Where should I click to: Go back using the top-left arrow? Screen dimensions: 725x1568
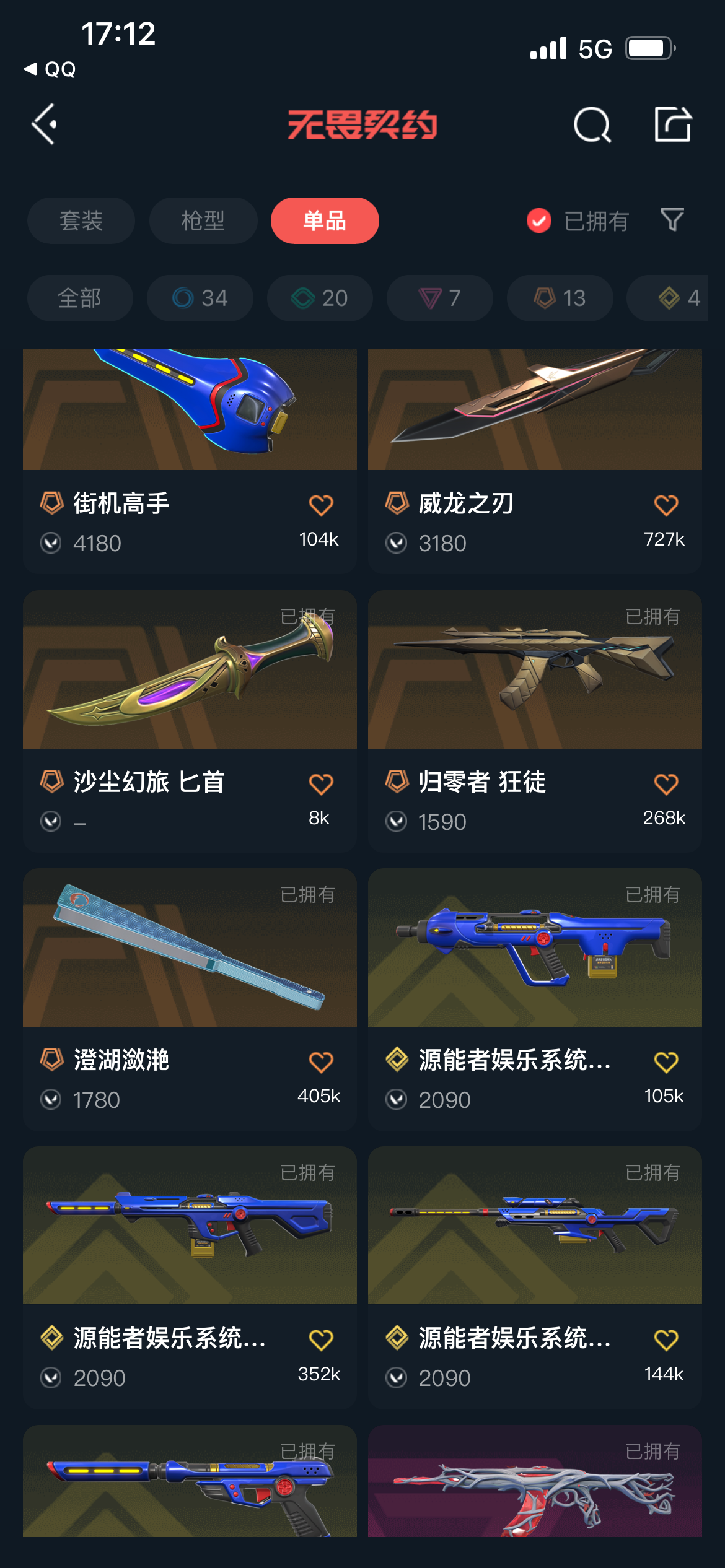(x=45, y=124)
